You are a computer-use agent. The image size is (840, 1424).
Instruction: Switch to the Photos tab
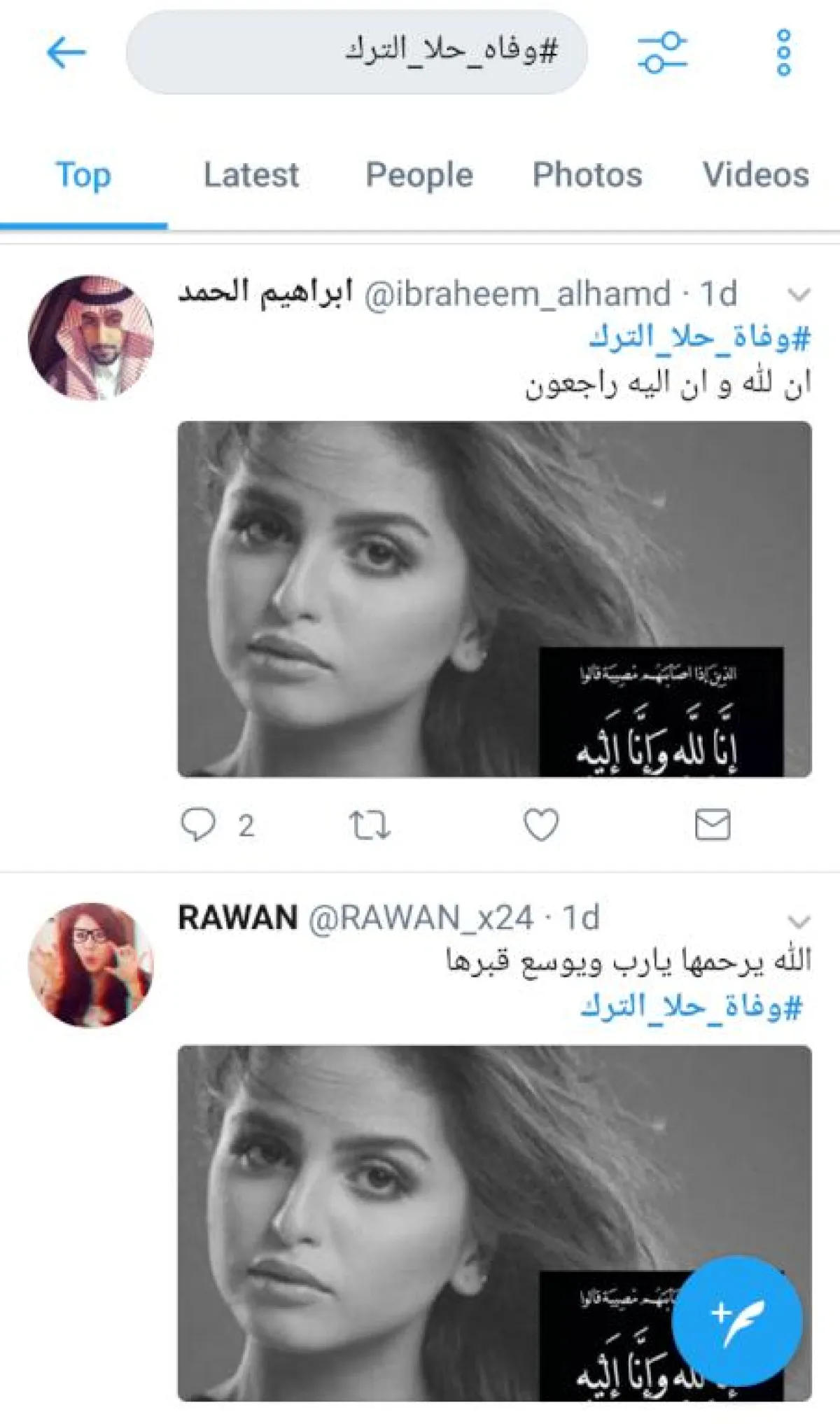pos(587,175)
